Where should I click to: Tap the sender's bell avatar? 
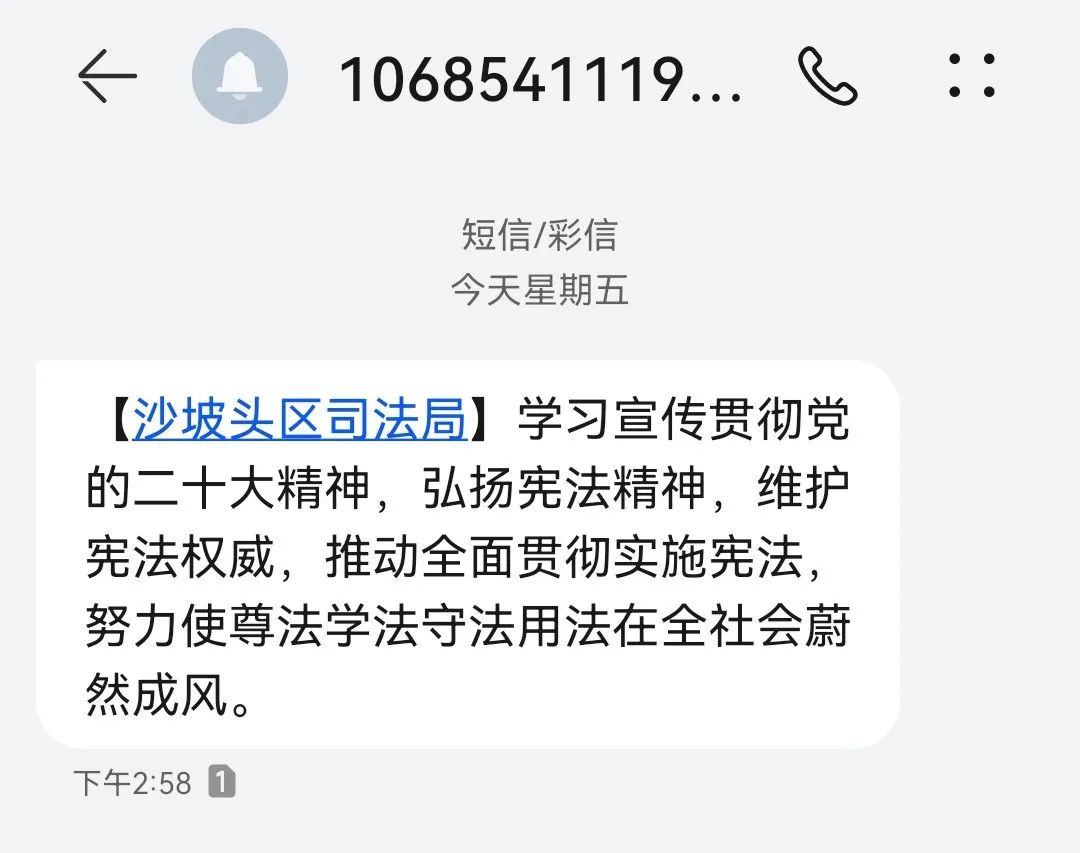pos(240,77)
